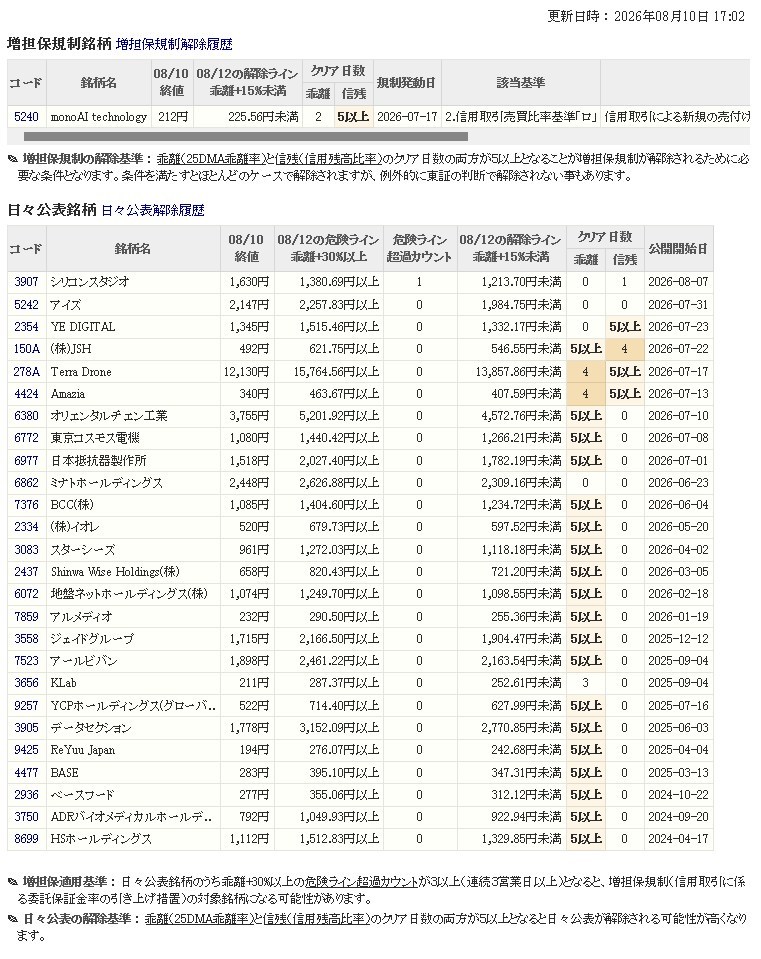This screenshot has width=761, height=959.
Task: View code 278A Terra Drone
Action: click(26, 372)
